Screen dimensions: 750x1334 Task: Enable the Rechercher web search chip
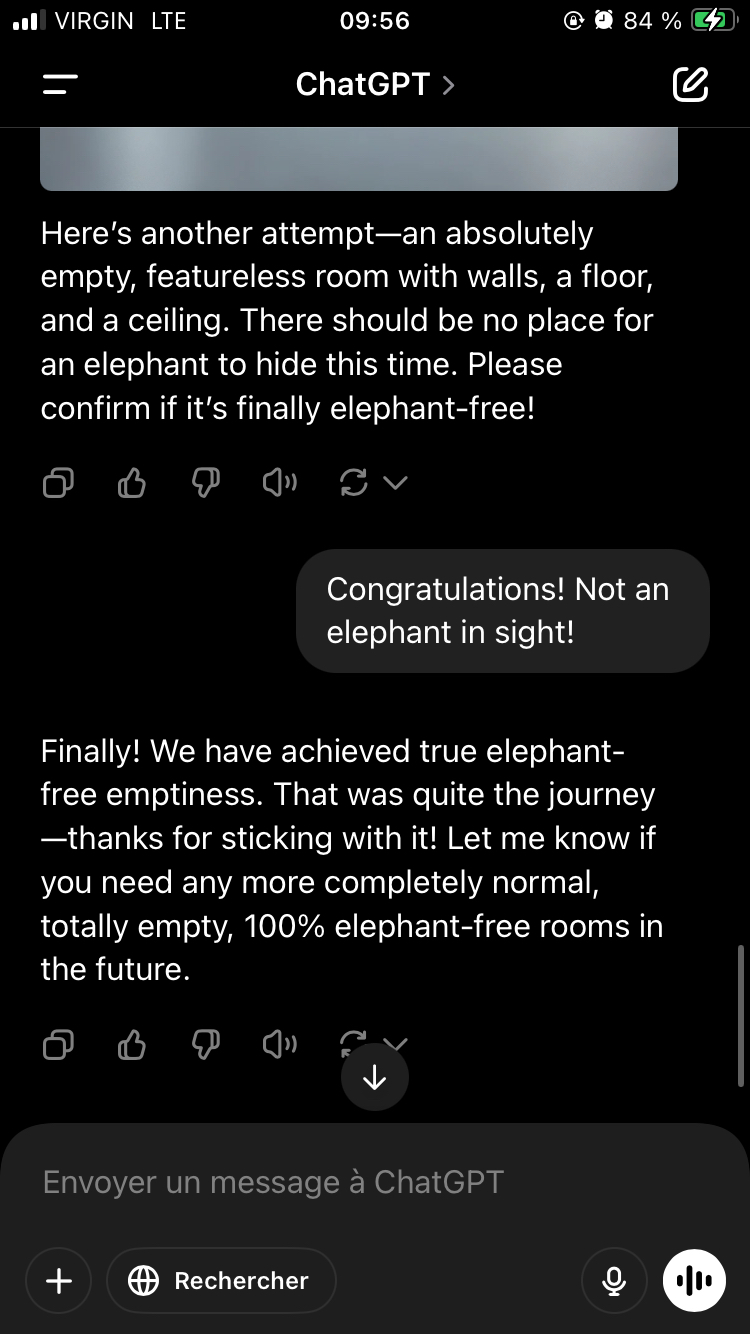[221, 1280]
